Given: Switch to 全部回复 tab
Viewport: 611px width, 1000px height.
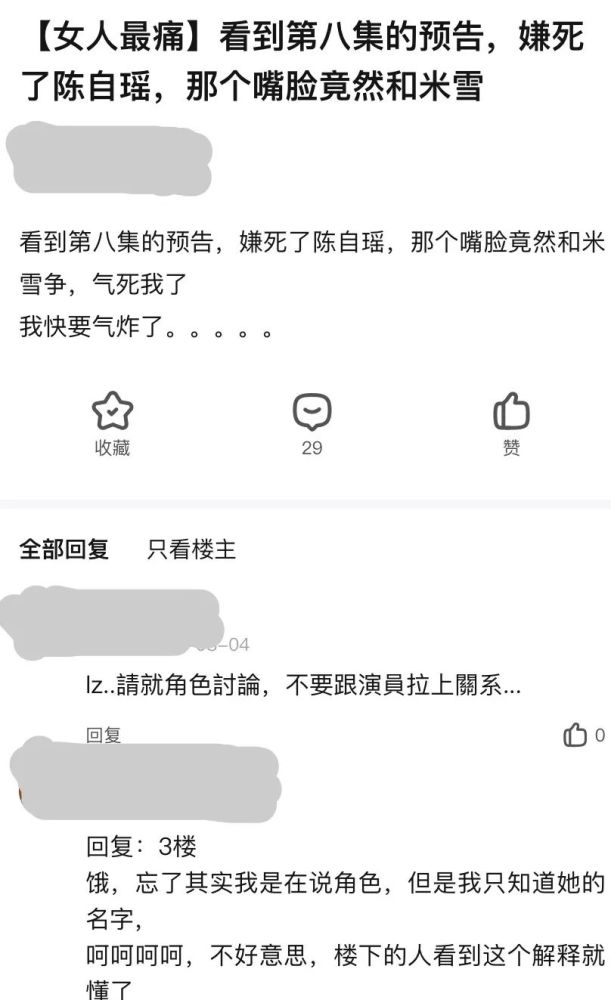Looking at the screenshot, I should point(64,549).
